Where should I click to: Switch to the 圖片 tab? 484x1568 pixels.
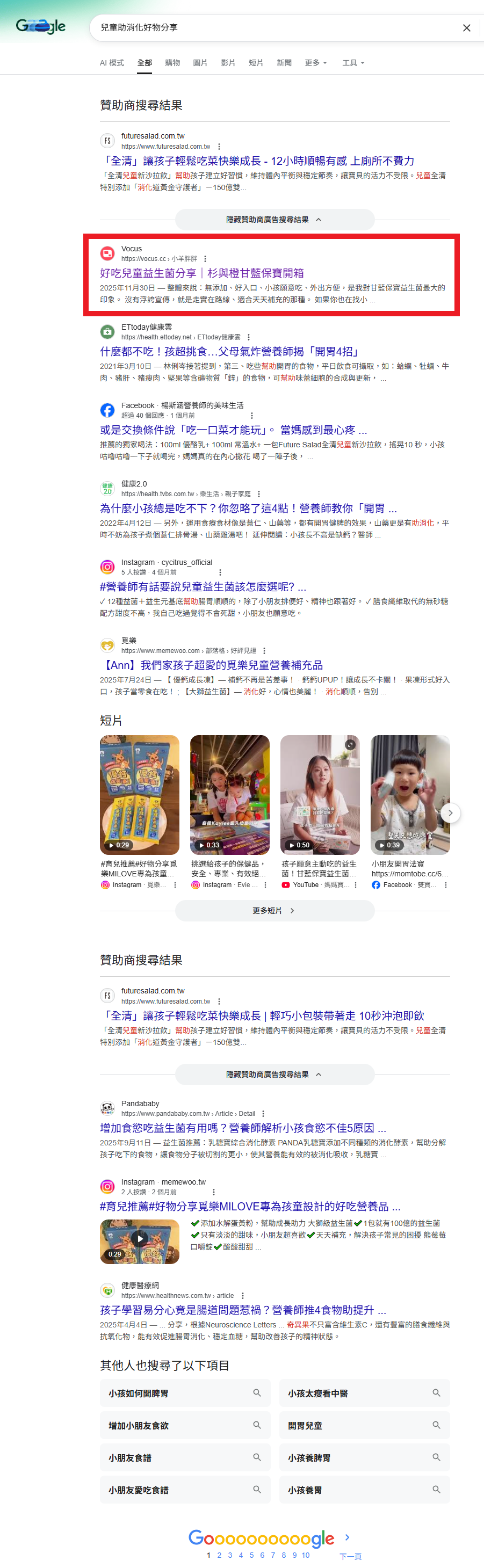pyautogui.click(x=200, y=63)
